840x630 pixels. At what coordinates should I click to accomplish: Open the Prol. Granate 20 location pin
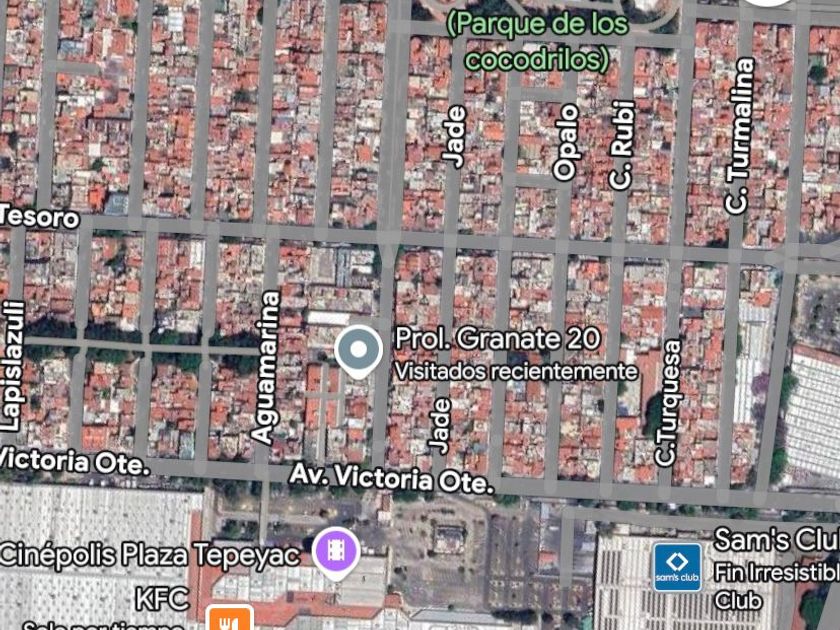click(x=358, y=350)
